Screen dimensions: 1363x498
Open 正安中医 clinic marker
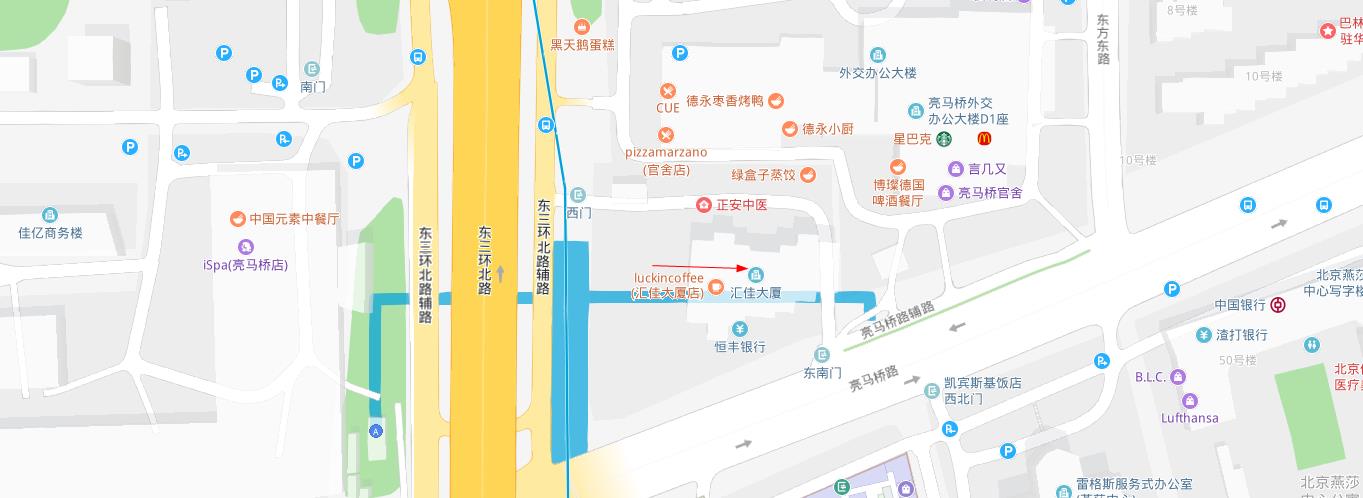(704, 205)
